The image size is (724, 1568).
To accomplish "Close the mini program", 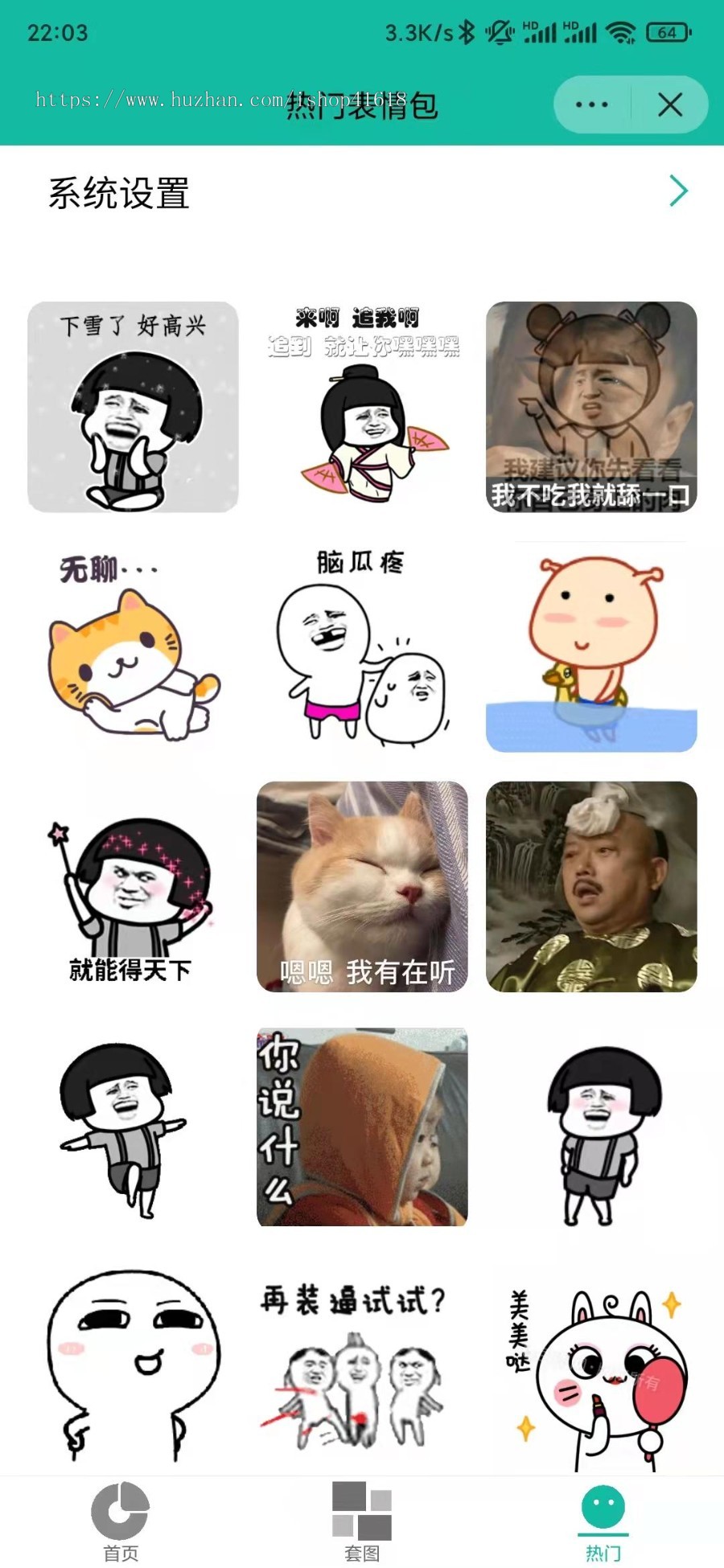I will (669, 105).
